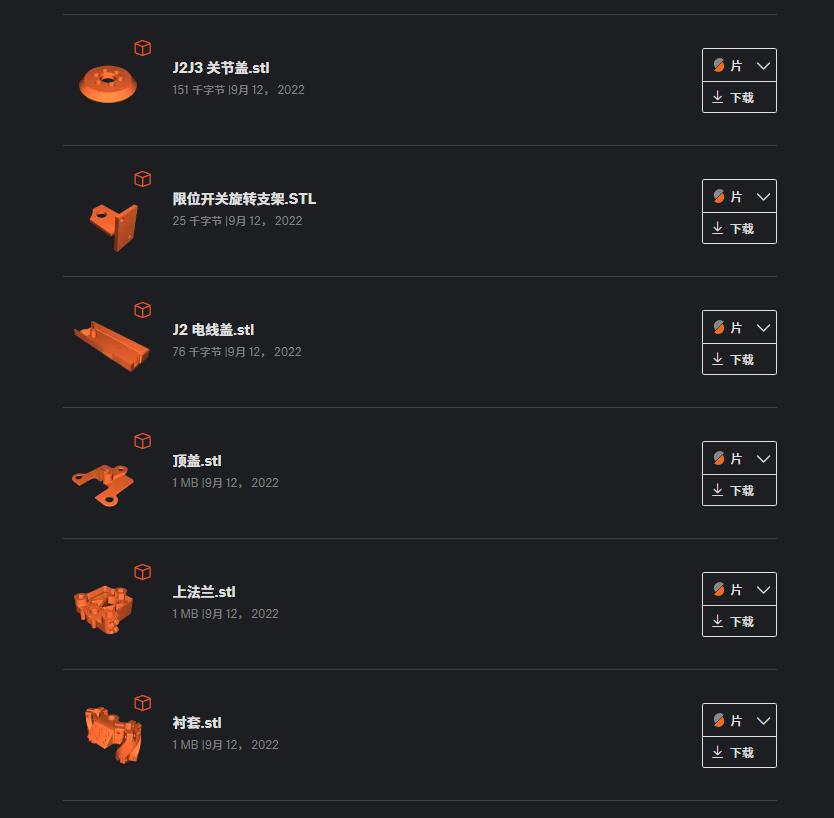
Task: Expand slicer dropdown for 上法兰.stl
Action: 763,590
